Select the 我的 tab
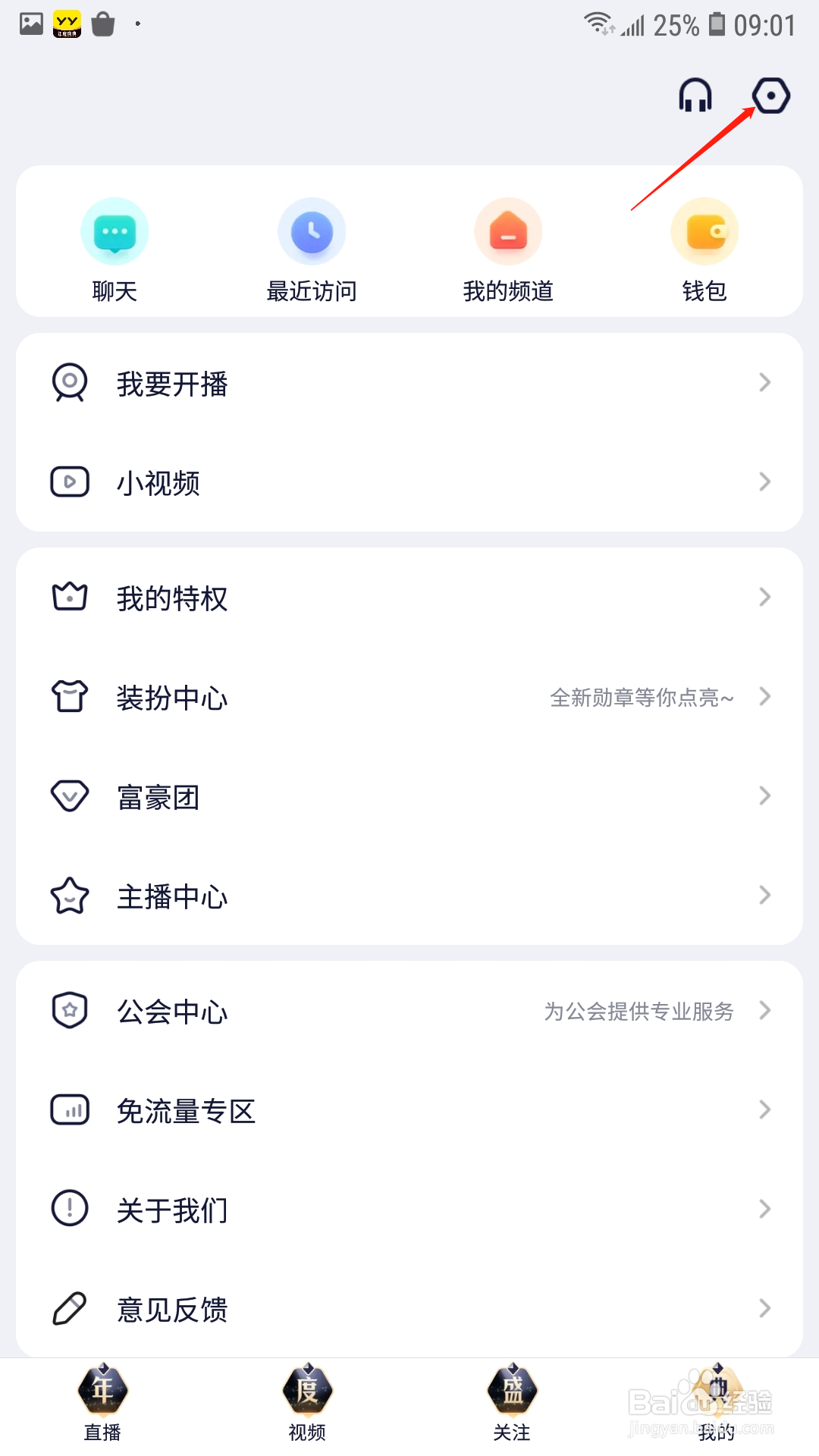819x1456 pixels. [717, 1403]
